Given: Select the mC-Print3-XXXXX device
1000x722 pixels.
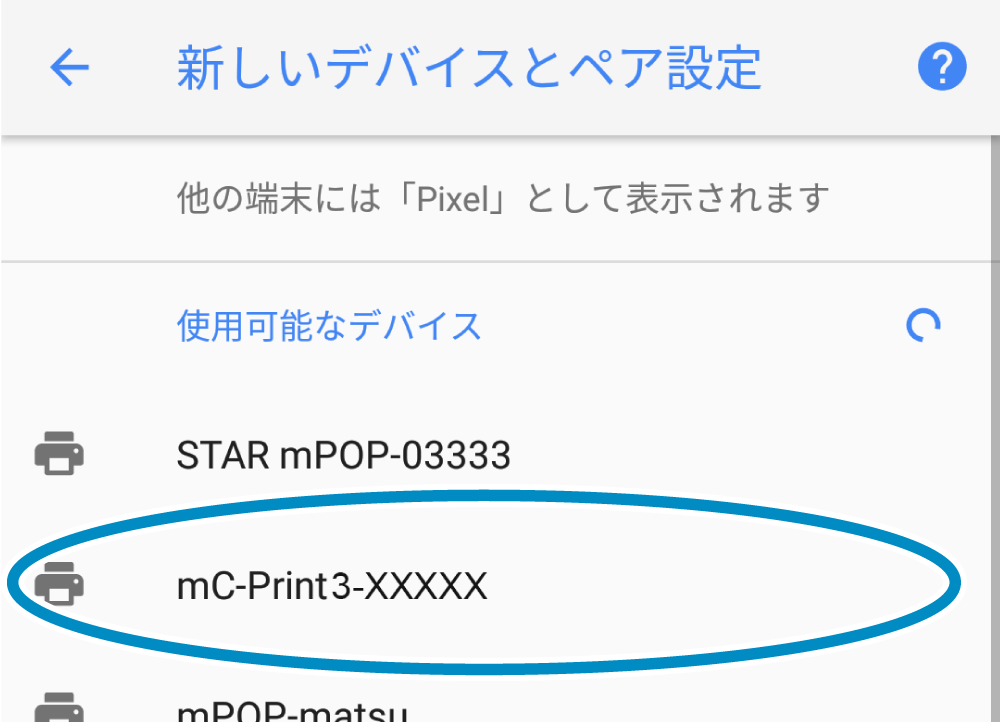Looking at the screenshot, I should tap(332, 586).
